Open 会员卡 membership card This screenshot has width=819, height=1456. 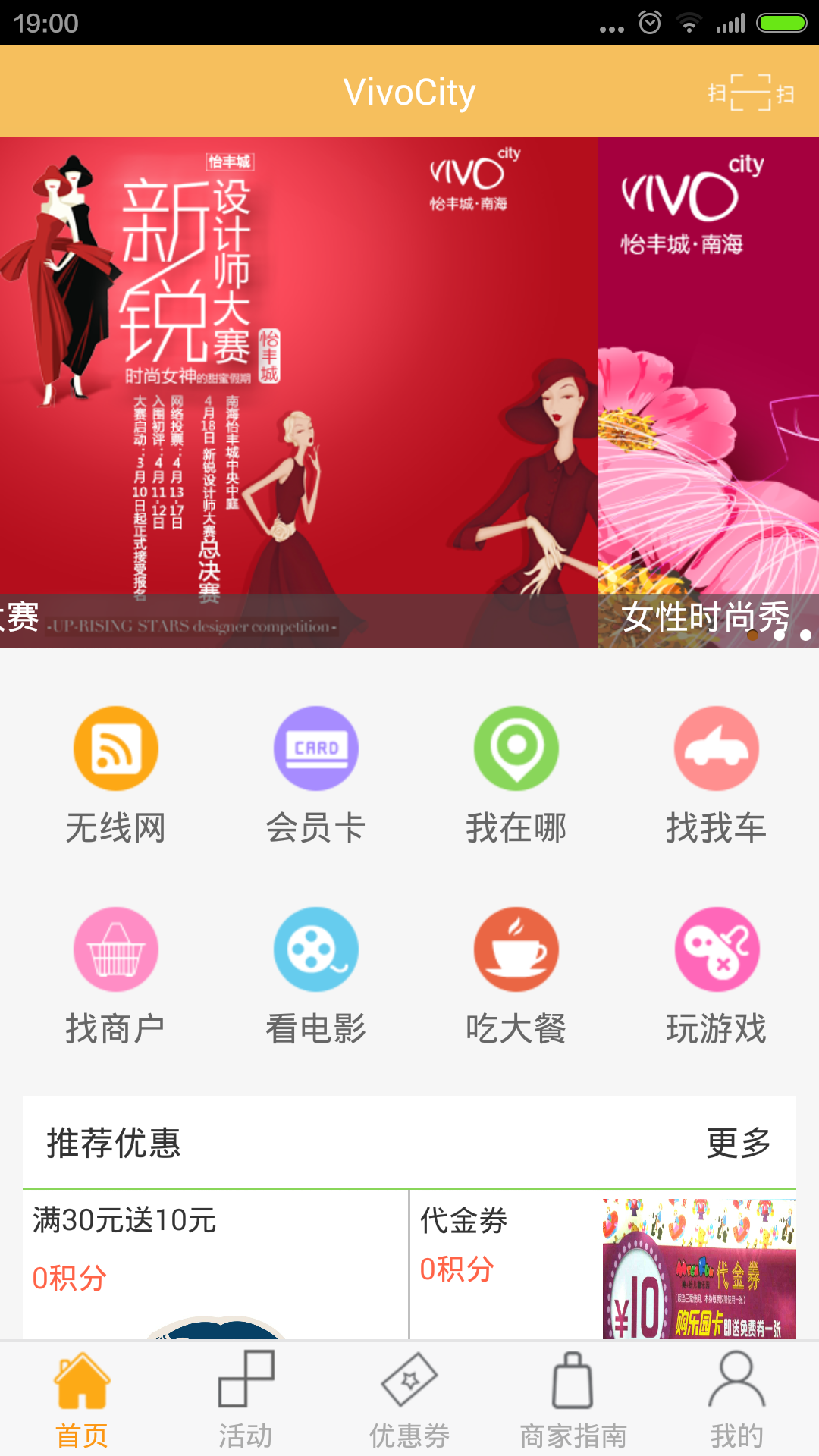[x=315, y=775]
